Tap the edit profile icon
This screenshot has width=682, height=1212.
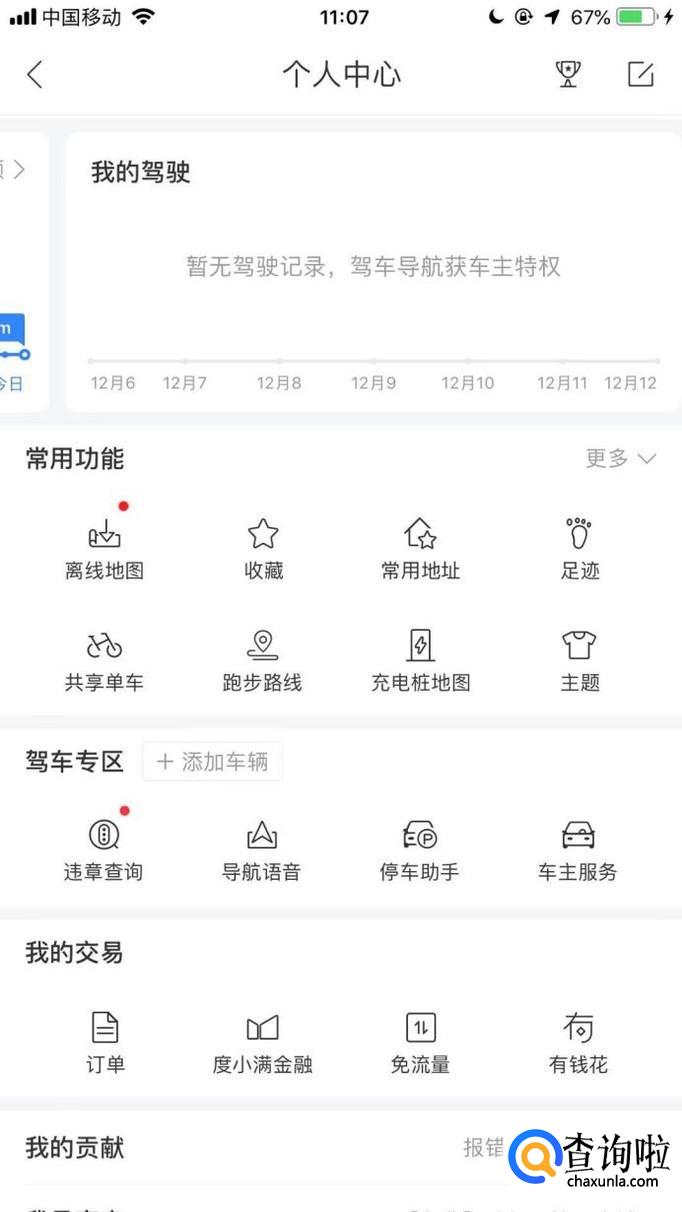[640, 74]
